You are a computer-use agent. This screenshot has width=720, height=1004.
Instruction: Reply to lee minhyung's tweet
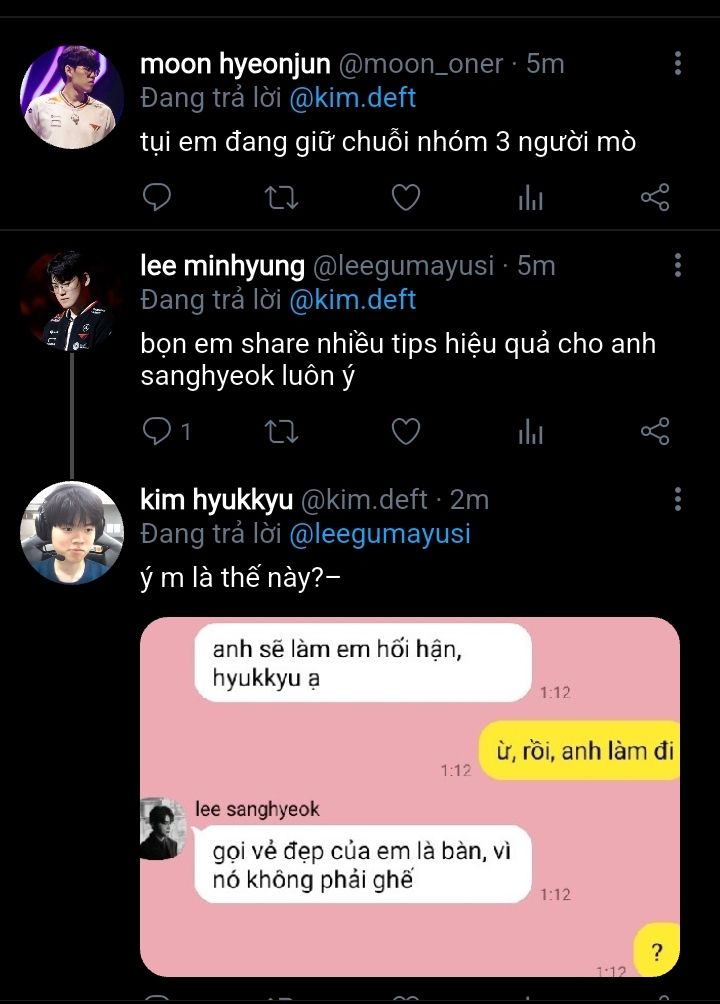click(x=157, y=431)
